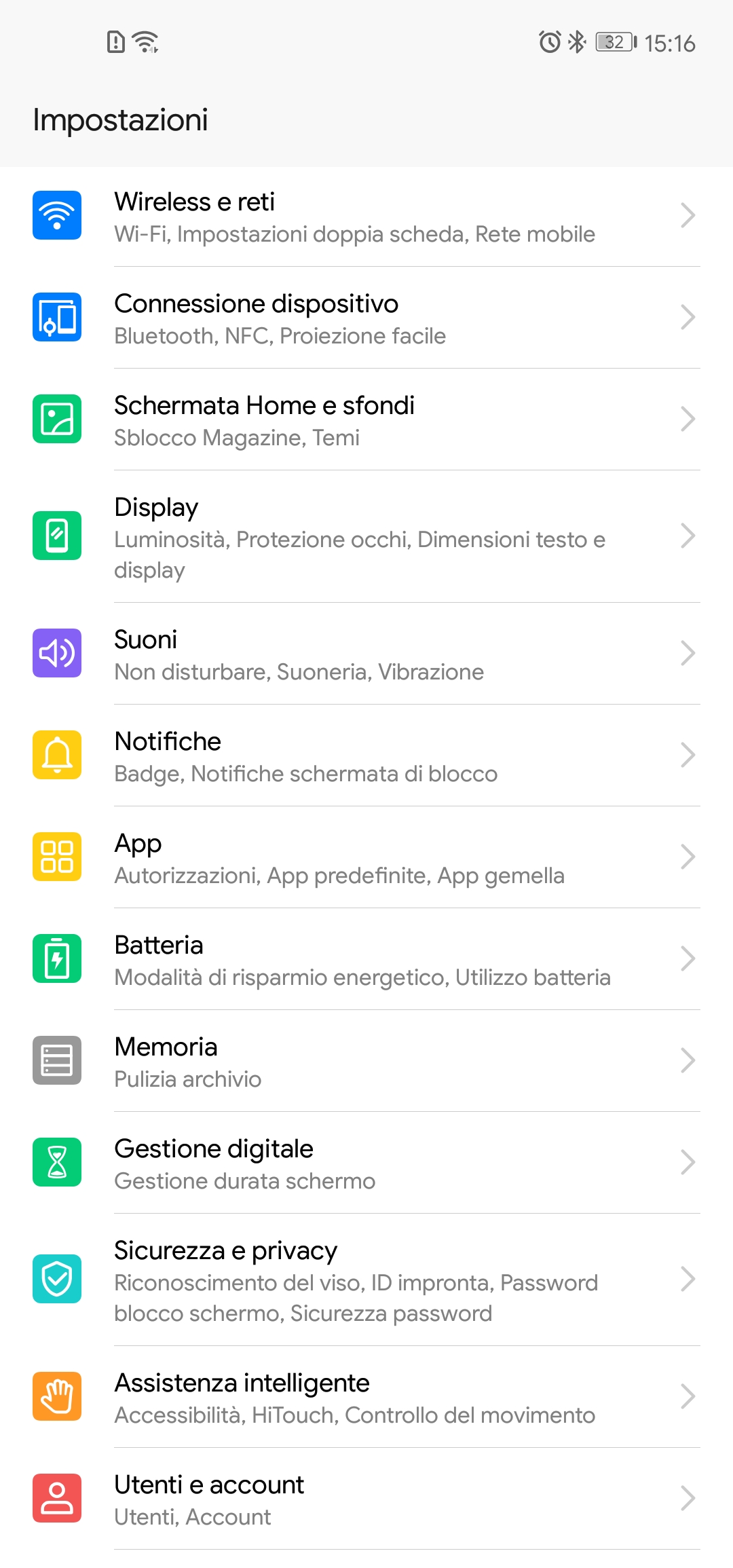Open Assistenza intelligente
This screenshot has width=733, height=1568.
point(366,1397)
